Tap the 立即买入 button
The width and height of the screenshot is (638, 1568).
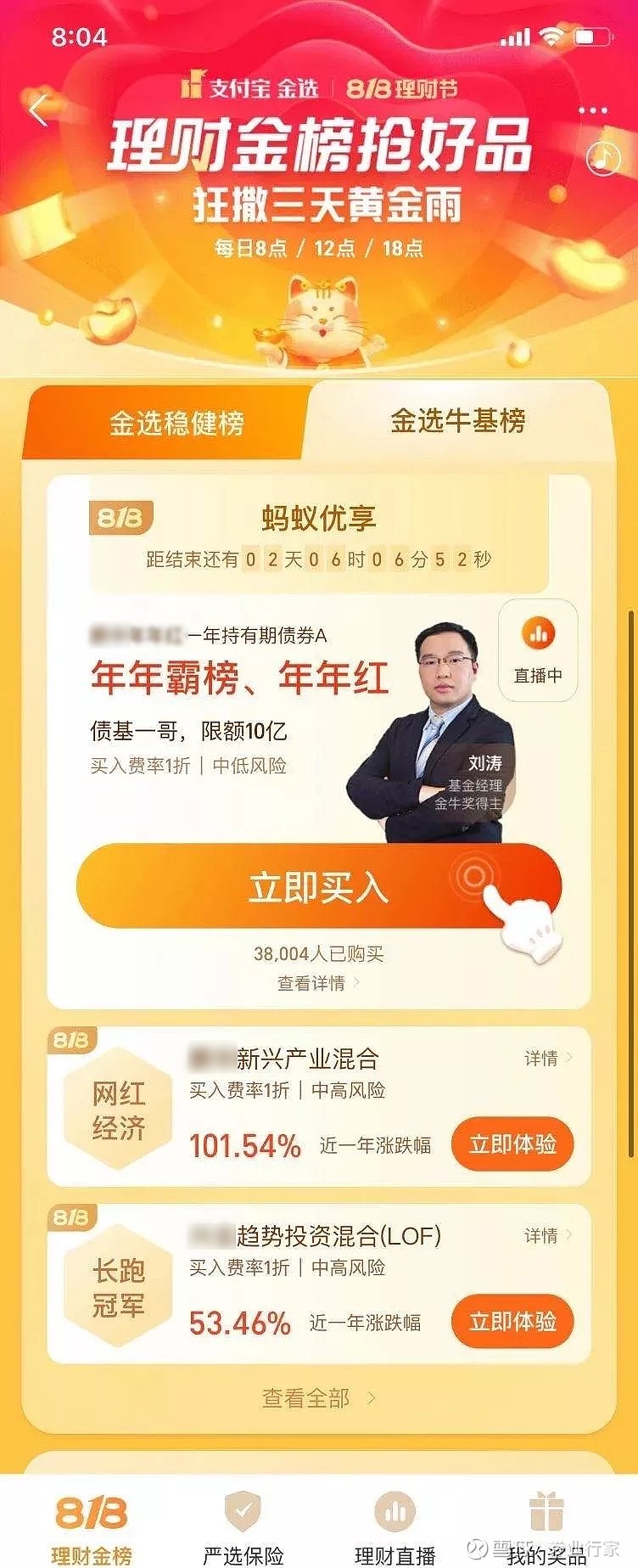coord(318,887)
